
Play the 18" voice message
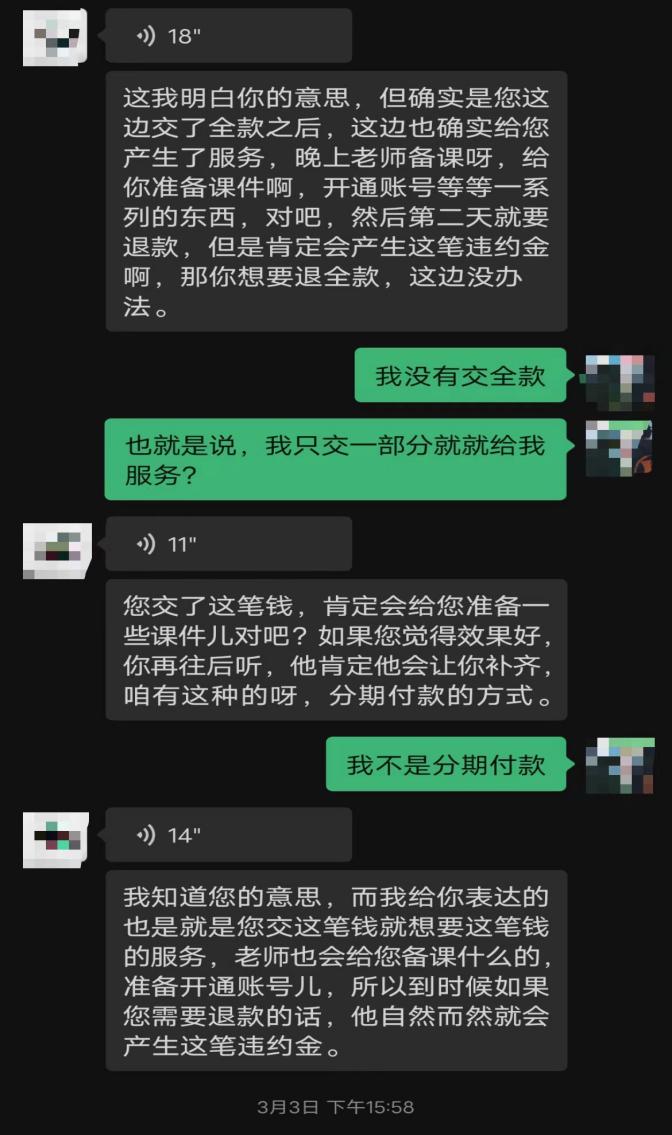pyautogui.click(x=228, y=37)
